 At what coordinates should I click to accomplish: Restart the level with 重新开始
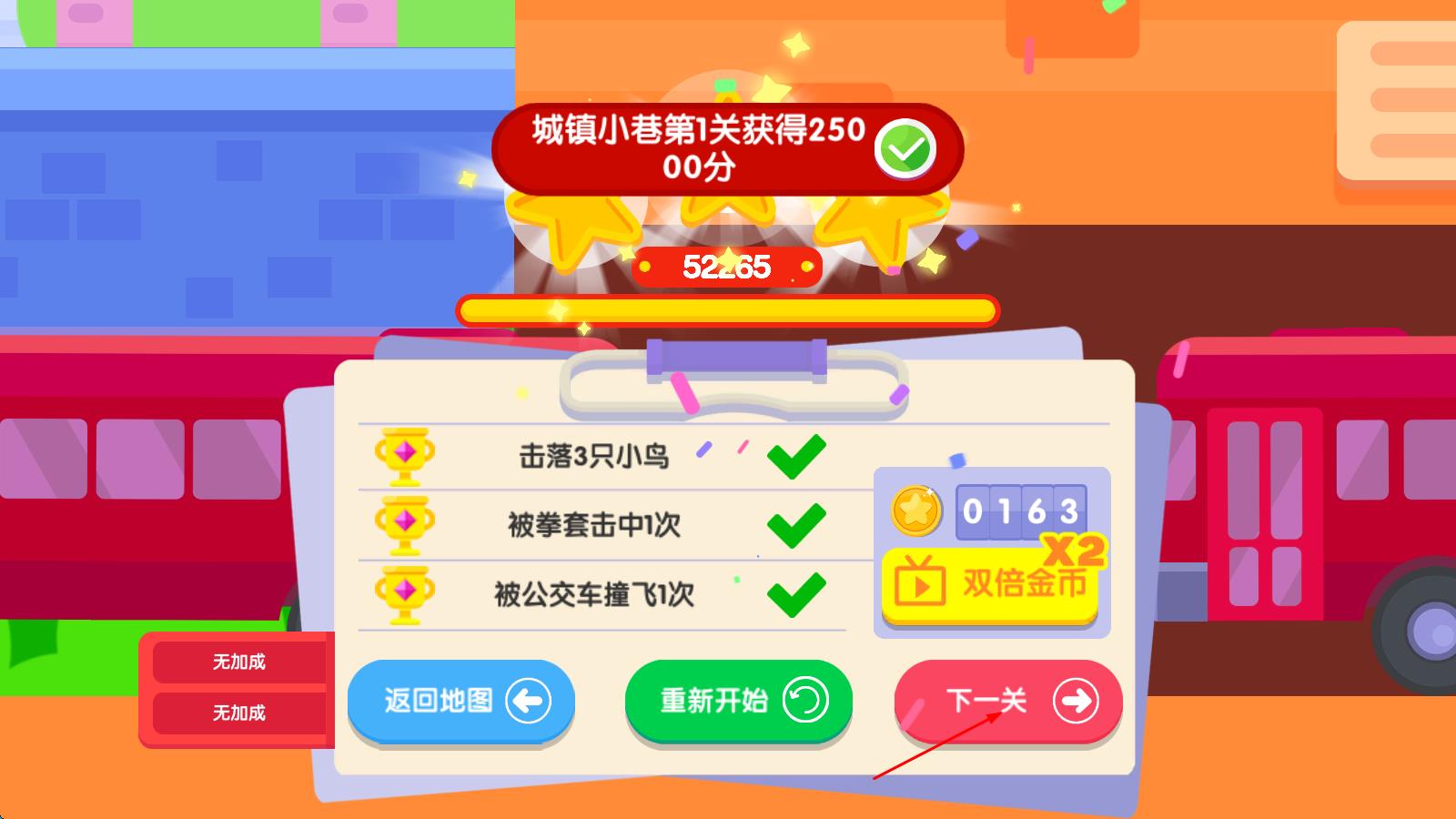738,701
